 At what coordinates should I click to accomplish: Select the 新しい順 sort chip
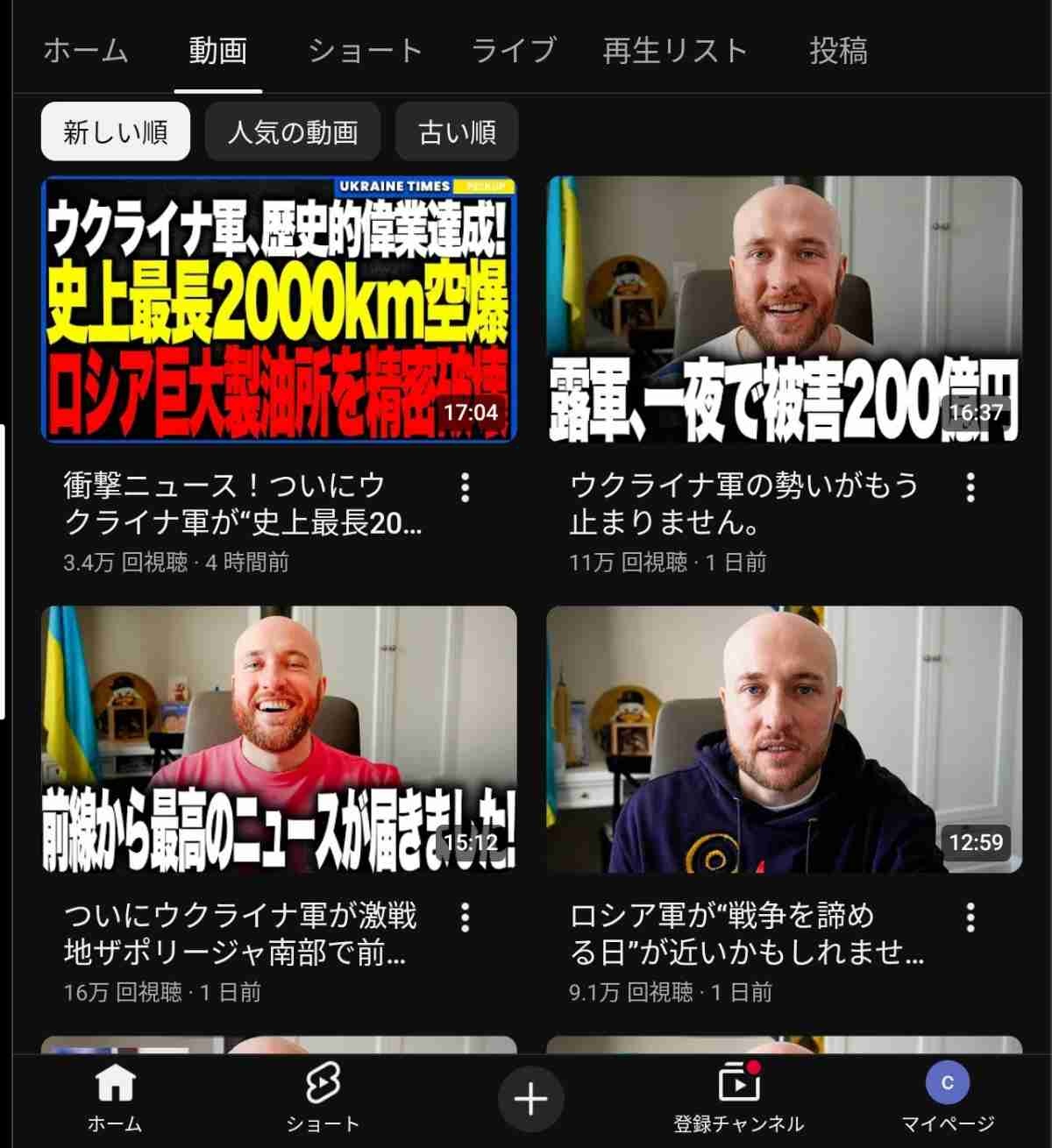click(x=116, y=132)
